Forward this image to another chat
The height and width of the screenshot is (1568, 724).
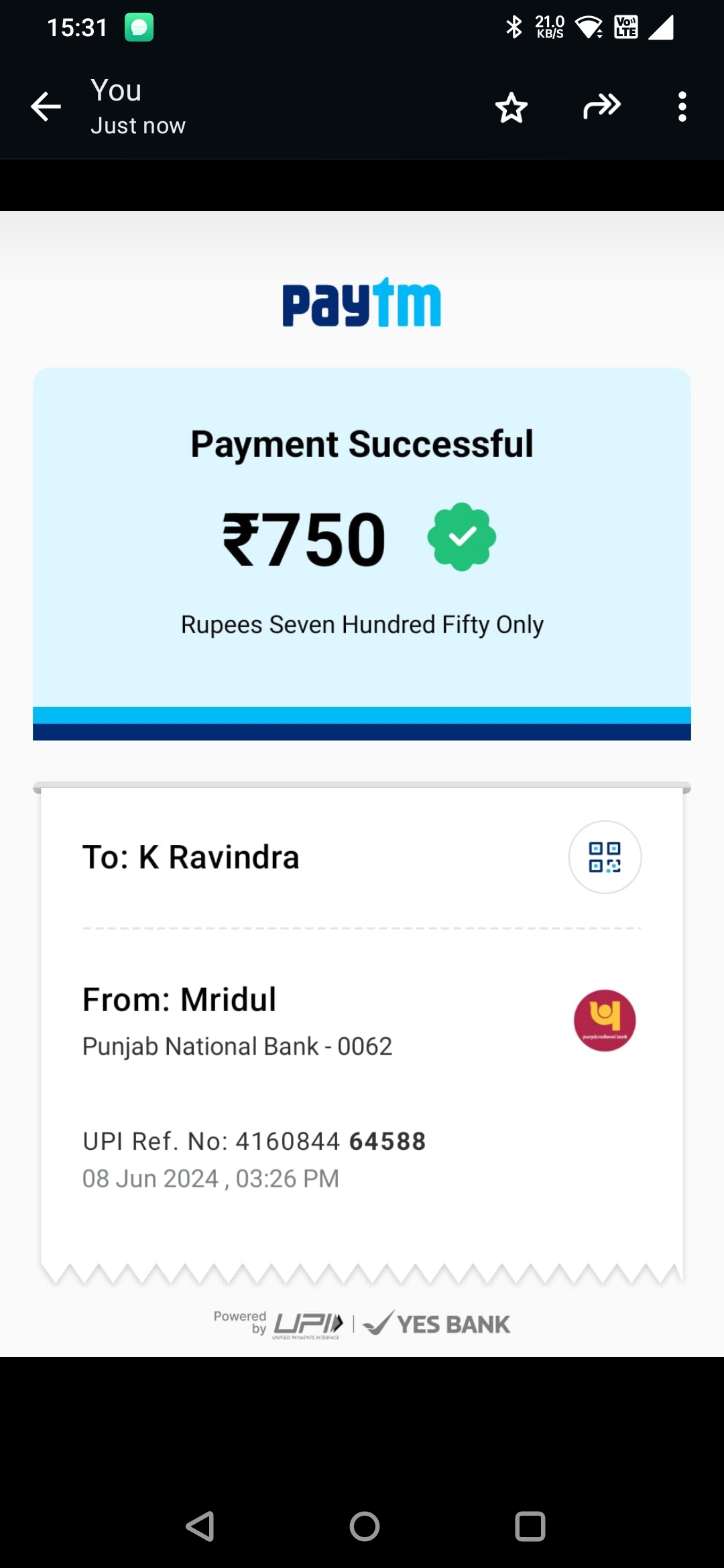pyautogui.click(x=601, y=107)
